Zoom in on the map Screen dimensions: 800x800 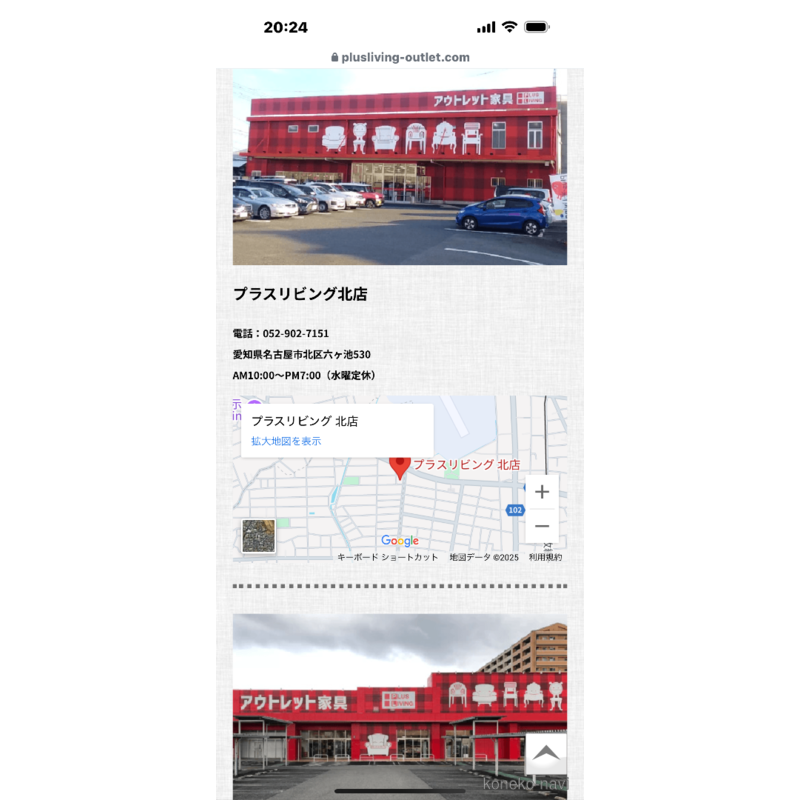coord(541,492)
